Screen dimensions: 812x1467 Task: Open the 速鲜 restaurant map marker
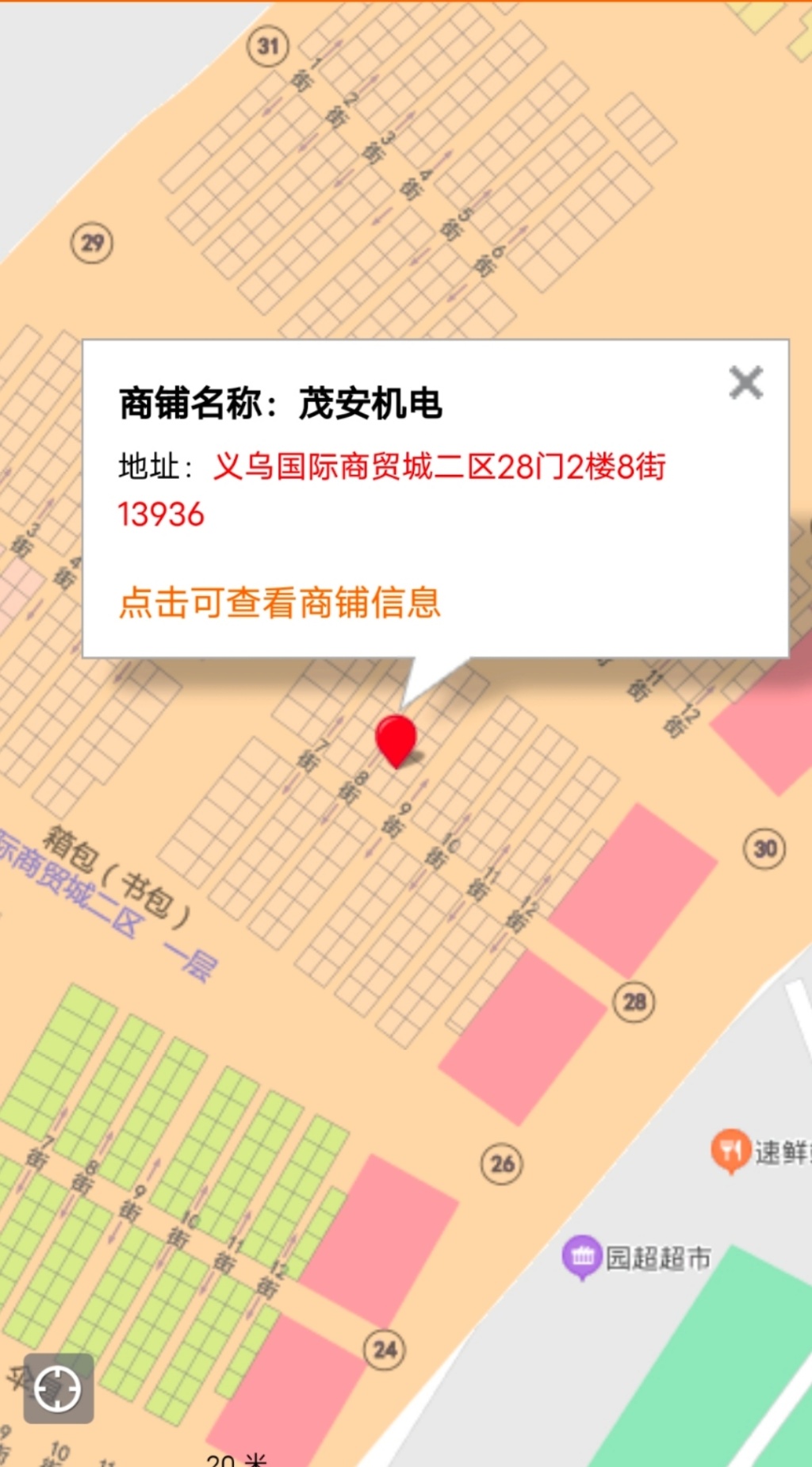(730, 1150)
